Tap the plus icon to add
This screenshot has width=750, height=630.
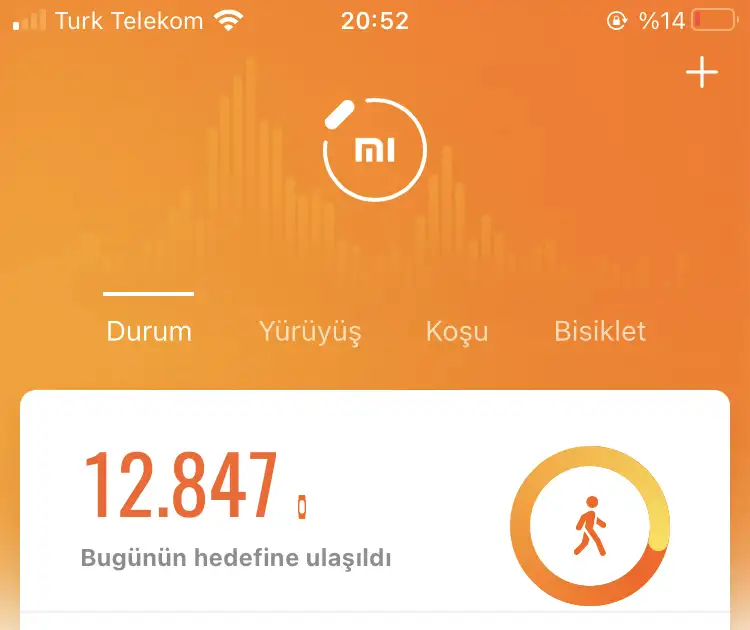pos(702,73)
